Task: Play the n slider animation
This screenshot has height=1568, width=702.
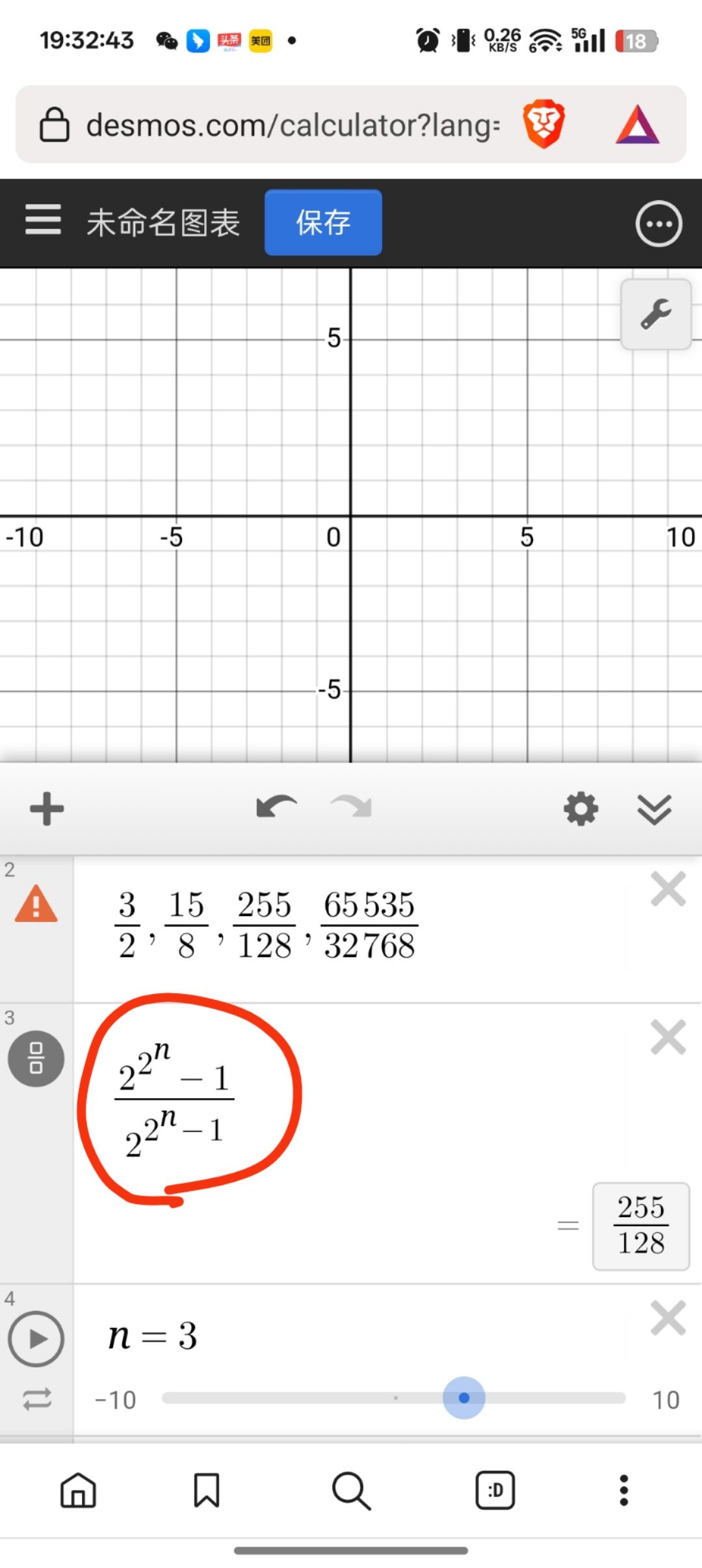Action: [x=36, y=1339]
